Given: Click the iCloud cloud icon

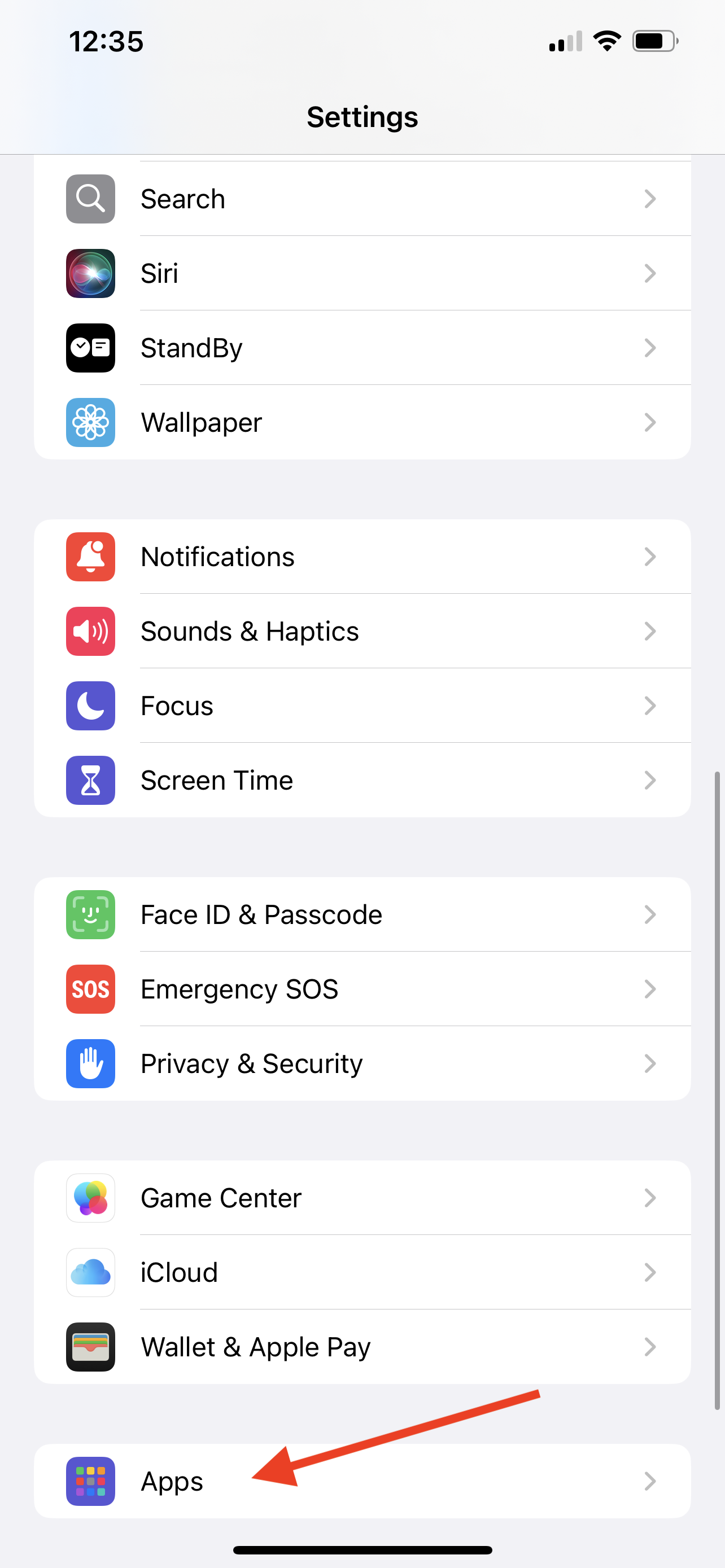Looking at the screenshot, I should tap(90, 1272).
